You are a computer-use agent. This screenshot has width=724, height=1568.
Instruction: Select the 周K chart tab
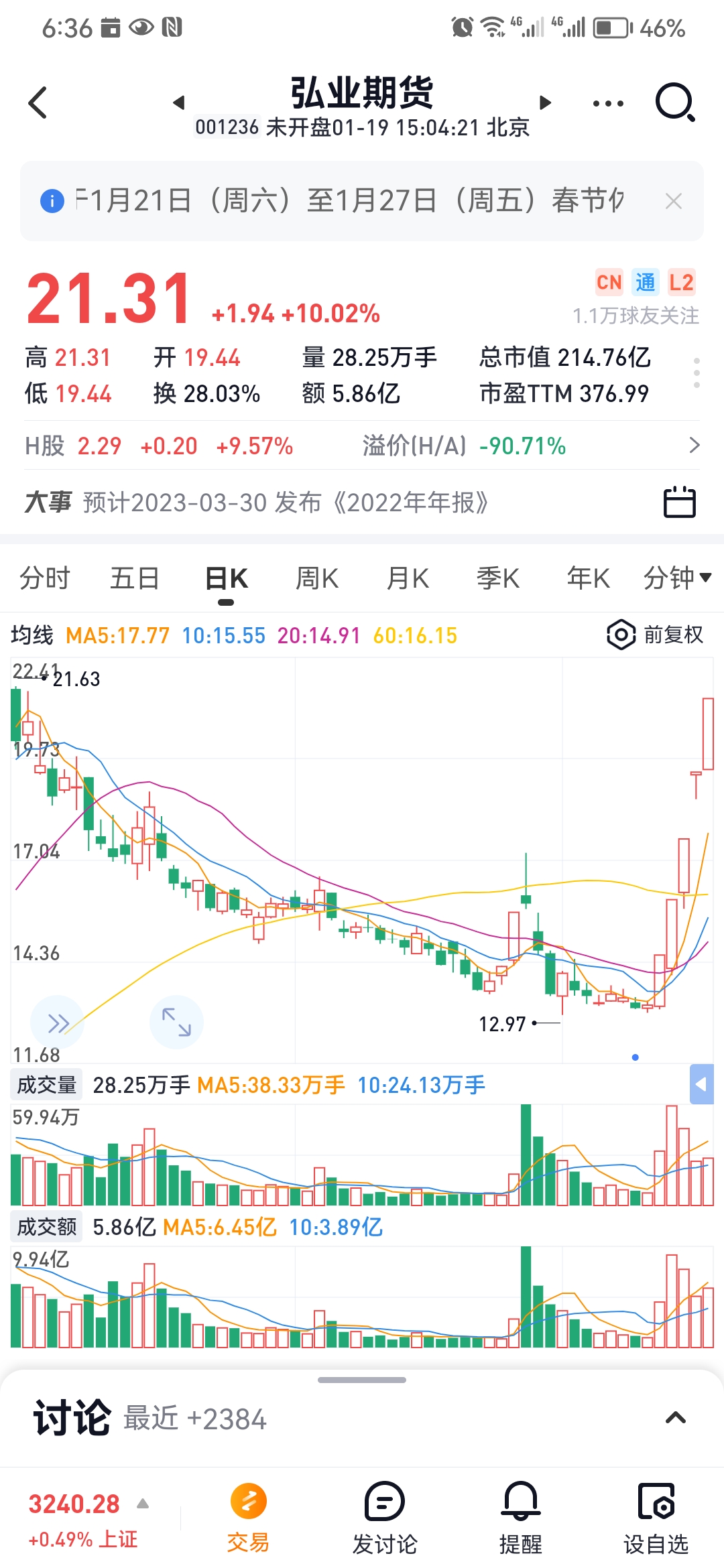[x=317, y=578]
